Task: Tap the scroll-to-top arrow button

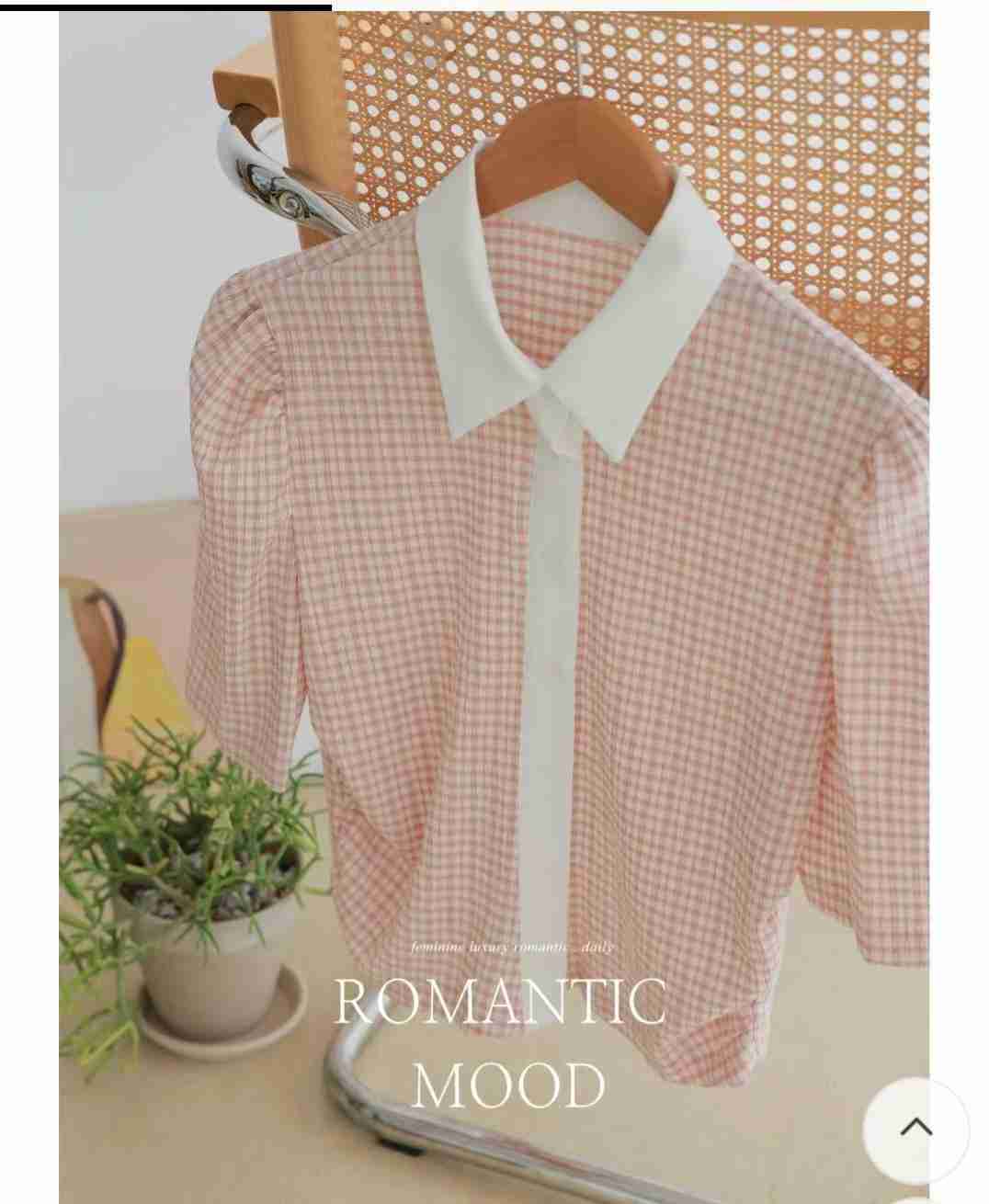Action: 915,1129
